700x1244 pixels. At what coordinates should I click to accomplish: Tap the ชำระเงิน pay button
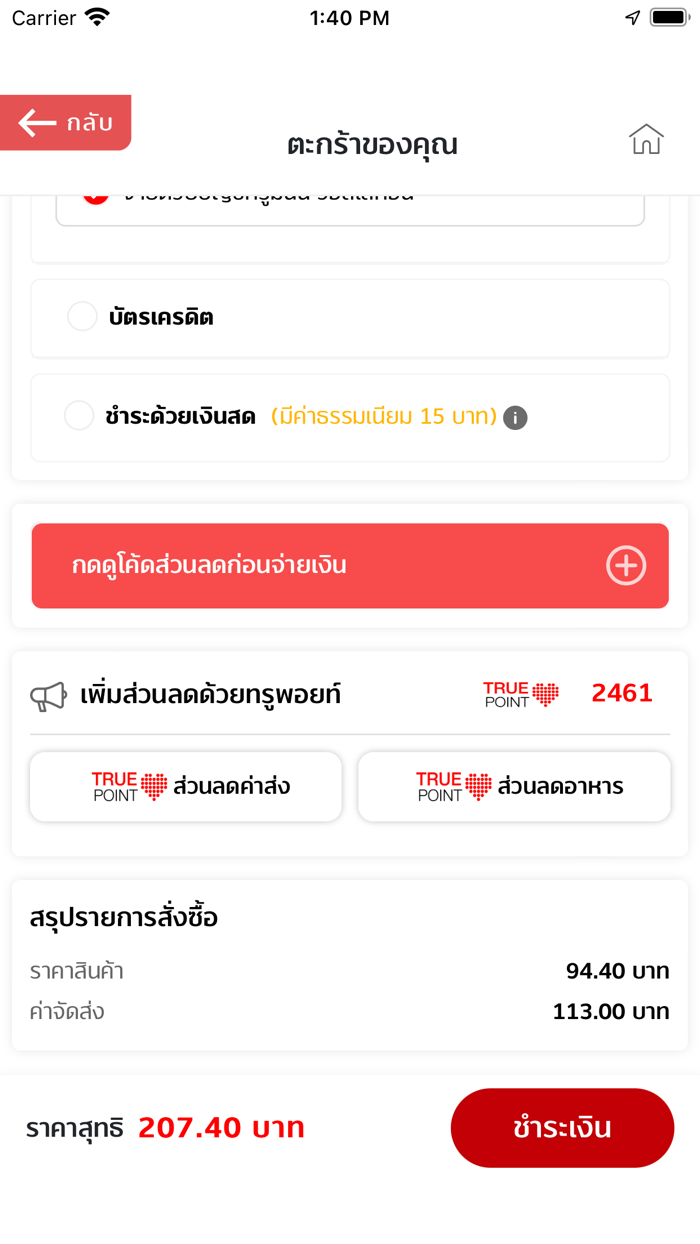562,1128
